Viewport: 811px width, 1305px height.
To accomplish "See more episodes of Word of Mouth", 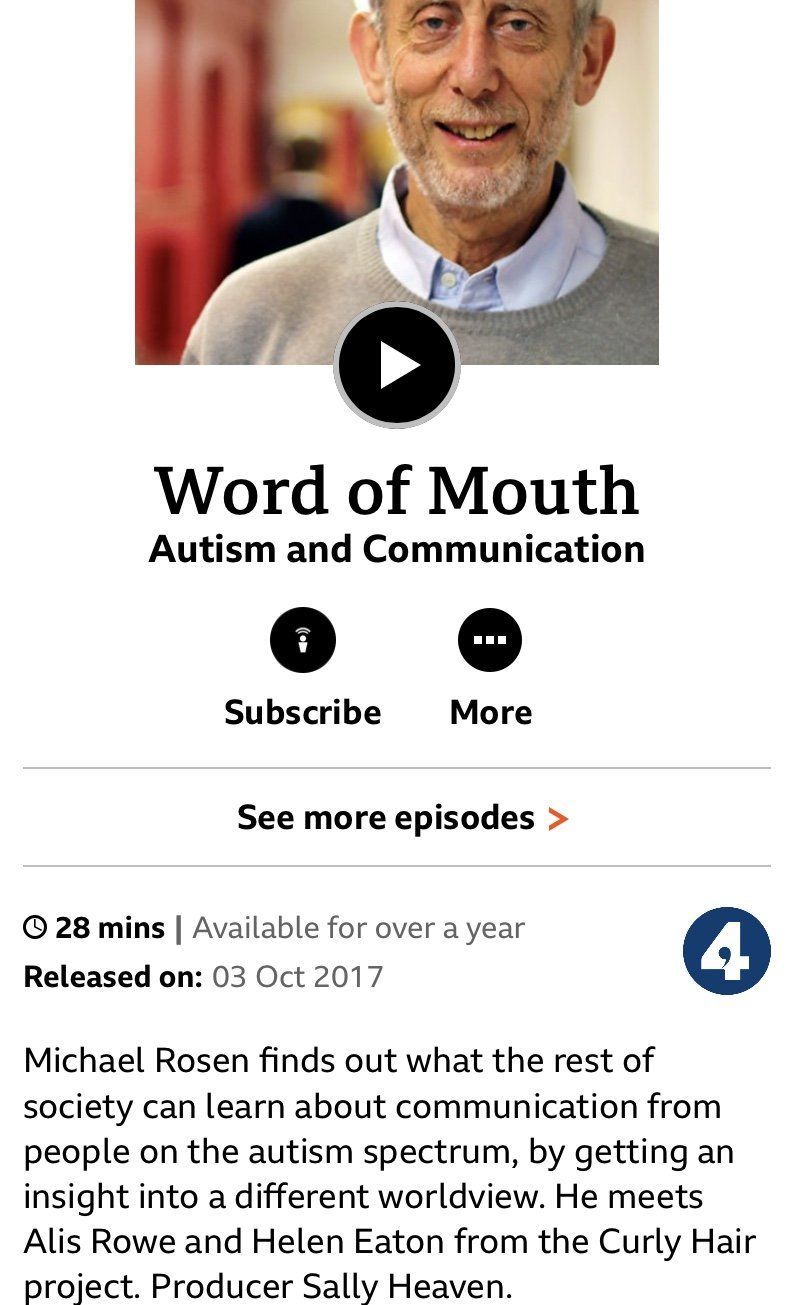I will [402, 818].
